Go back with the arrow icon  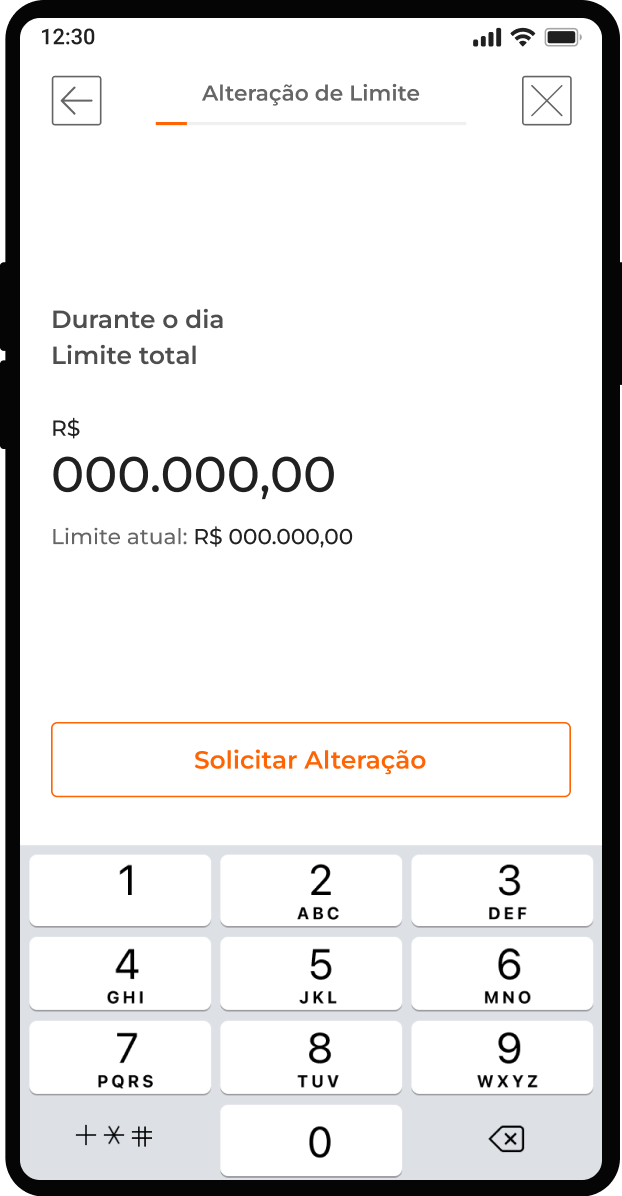77,100
